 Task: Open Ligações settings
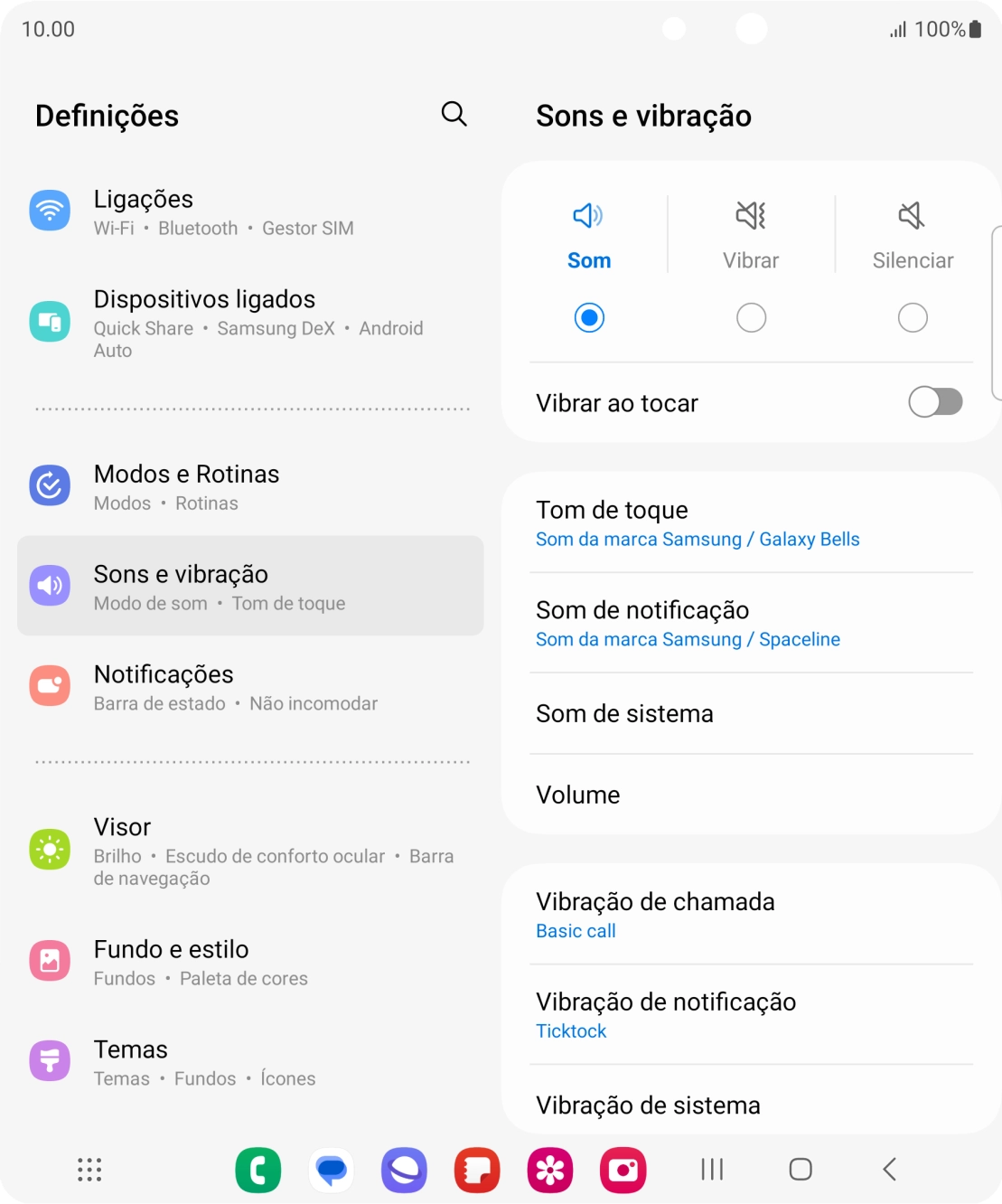click(x=249, y=212)
